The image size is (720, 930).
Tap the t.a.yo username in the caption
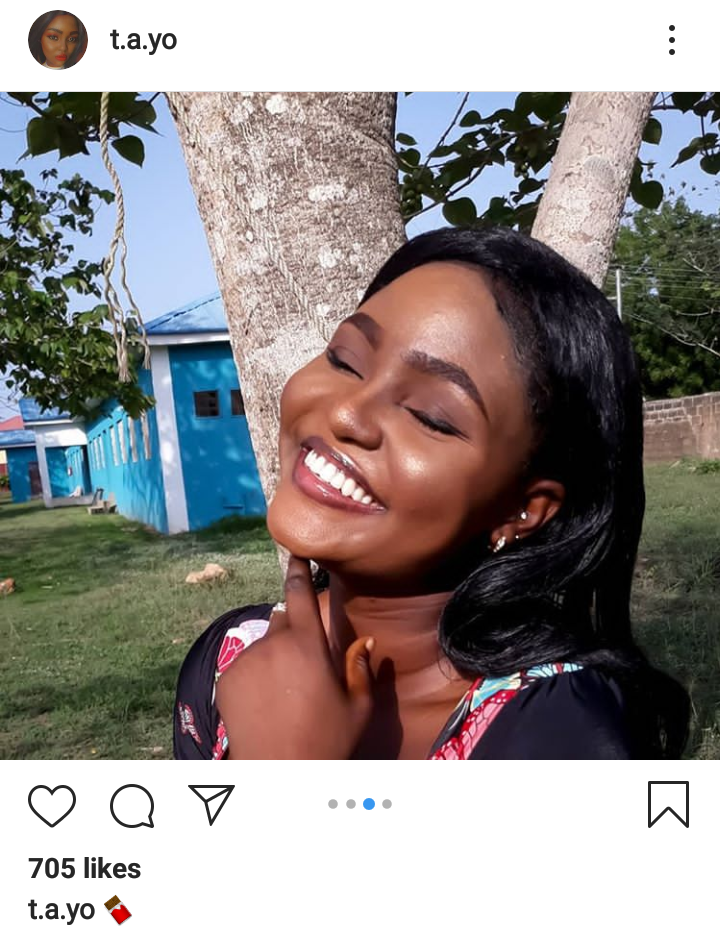61,910
